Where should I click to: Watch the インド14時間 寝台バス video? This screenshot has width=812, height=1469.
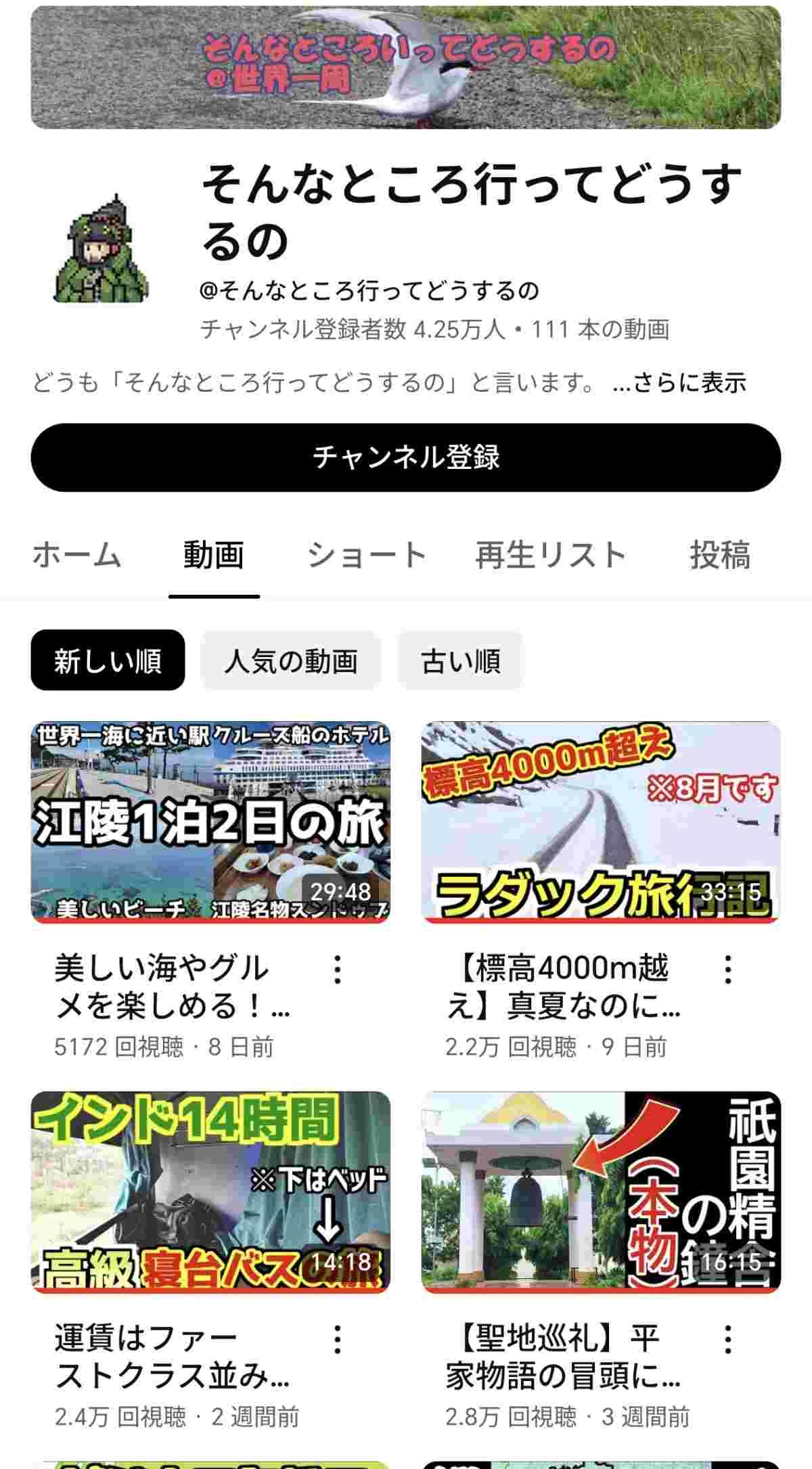tap(210, 1192)
